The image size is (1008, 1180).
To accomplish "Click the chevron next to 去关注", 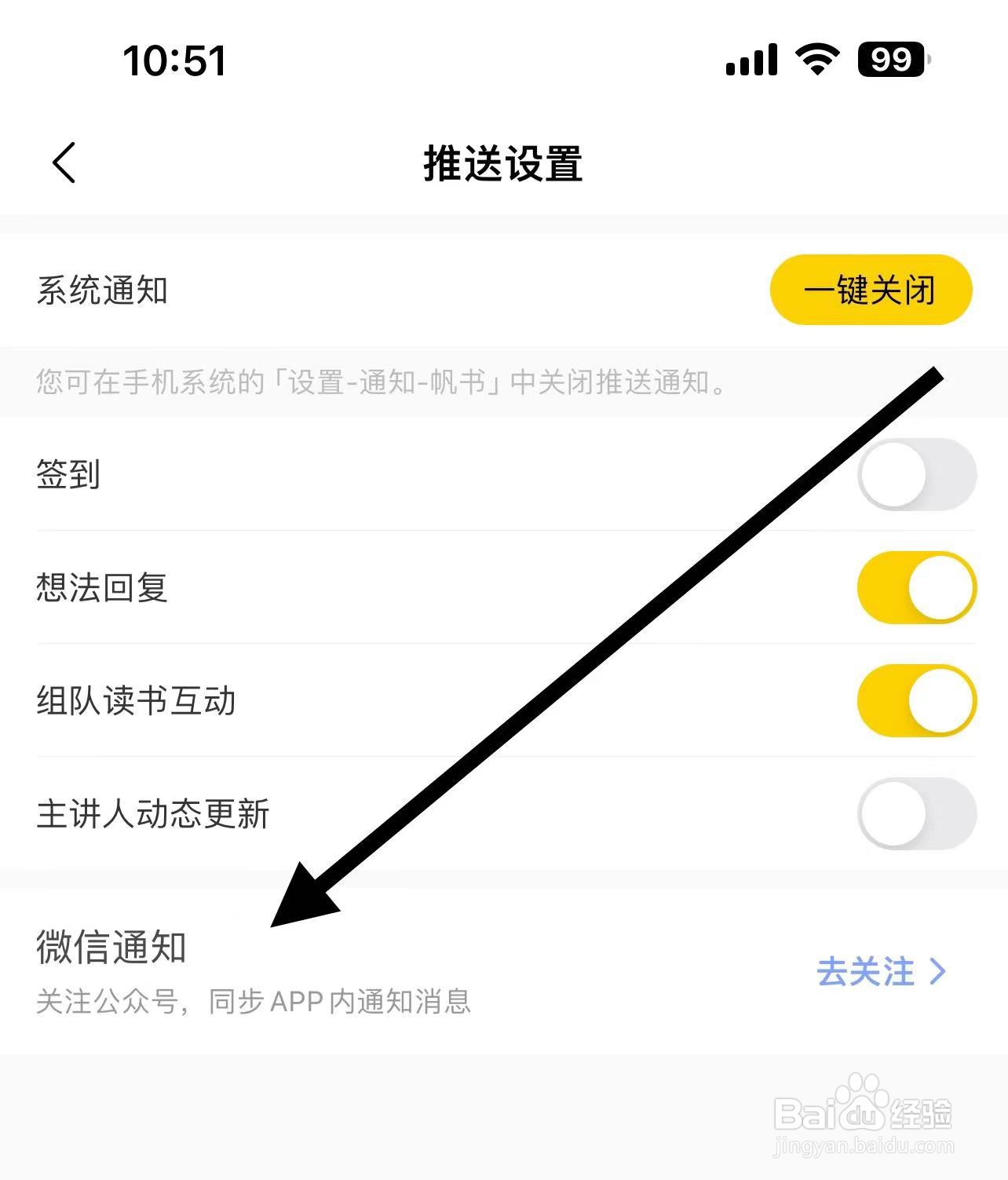I will 937,974.
